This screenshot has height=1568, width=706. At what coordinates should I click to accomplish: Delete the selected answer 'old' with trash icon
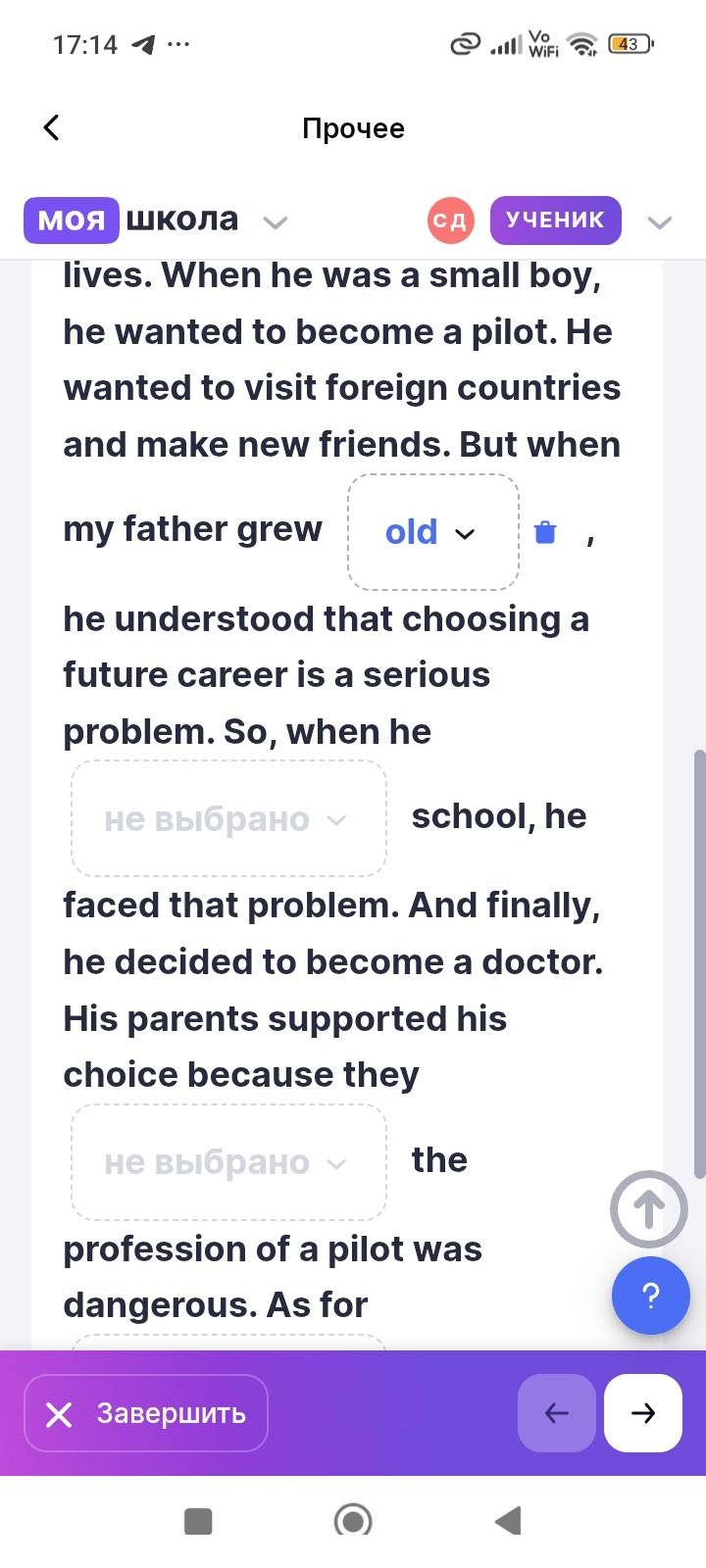pos(545,532)
